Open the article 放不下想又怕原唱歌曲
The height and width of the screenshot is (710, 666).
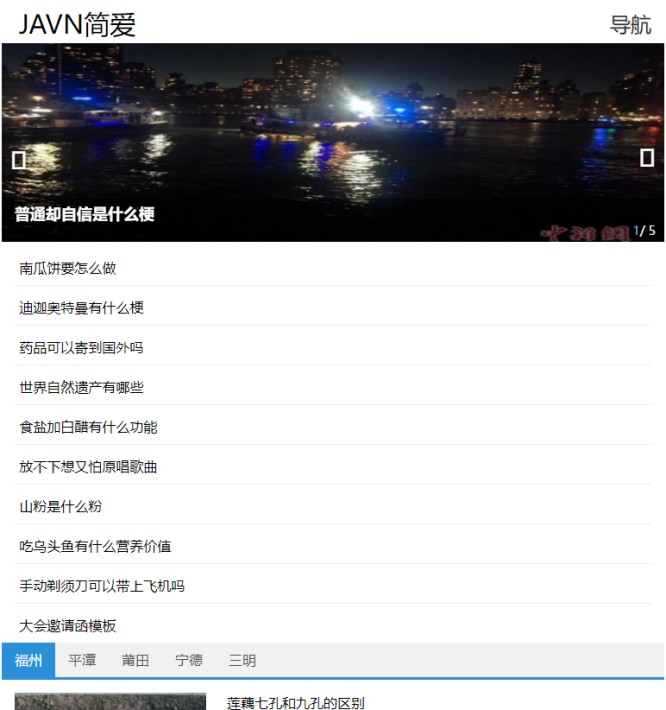(x=88, y=467)
